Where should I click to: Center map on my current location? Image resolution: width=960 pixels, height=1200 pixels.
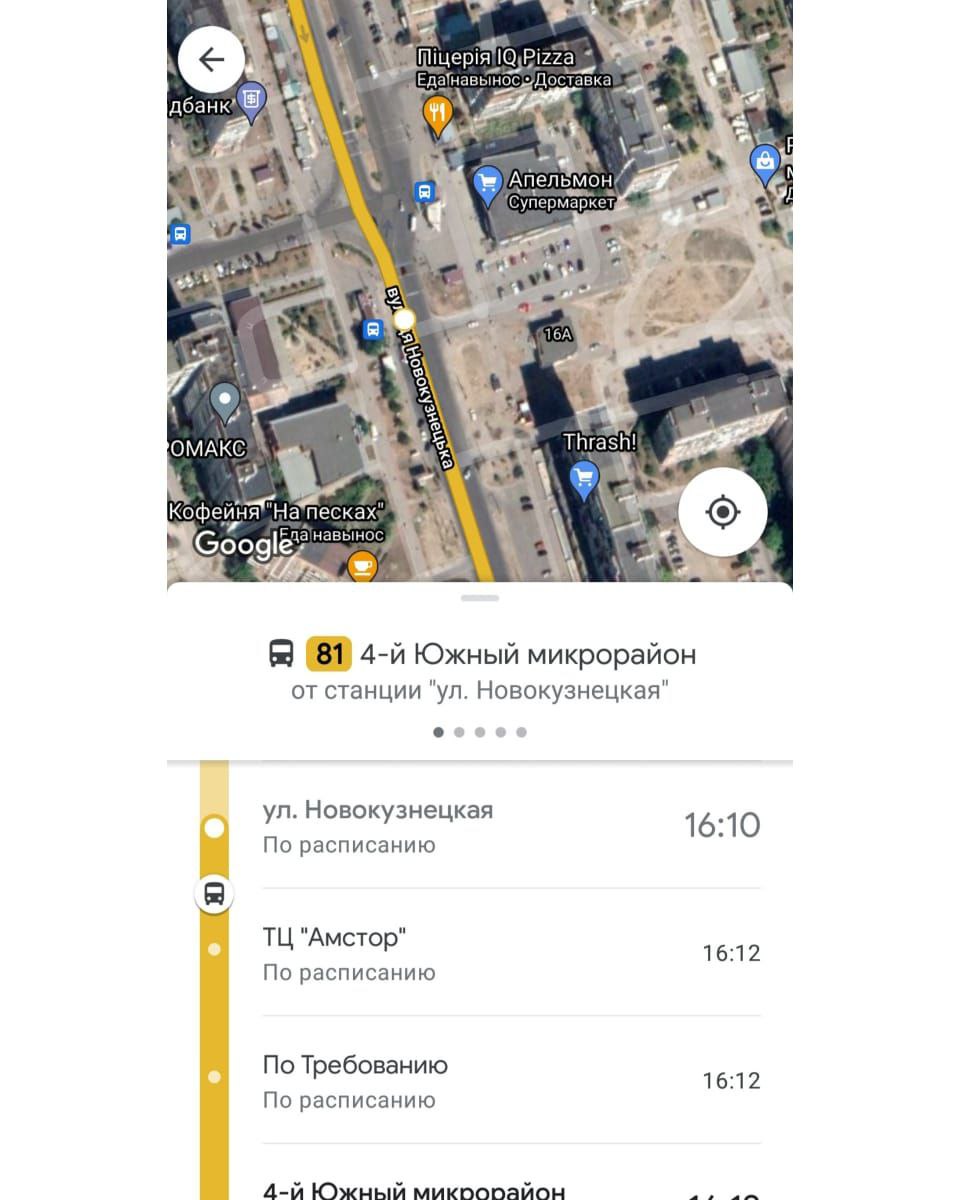722,512
